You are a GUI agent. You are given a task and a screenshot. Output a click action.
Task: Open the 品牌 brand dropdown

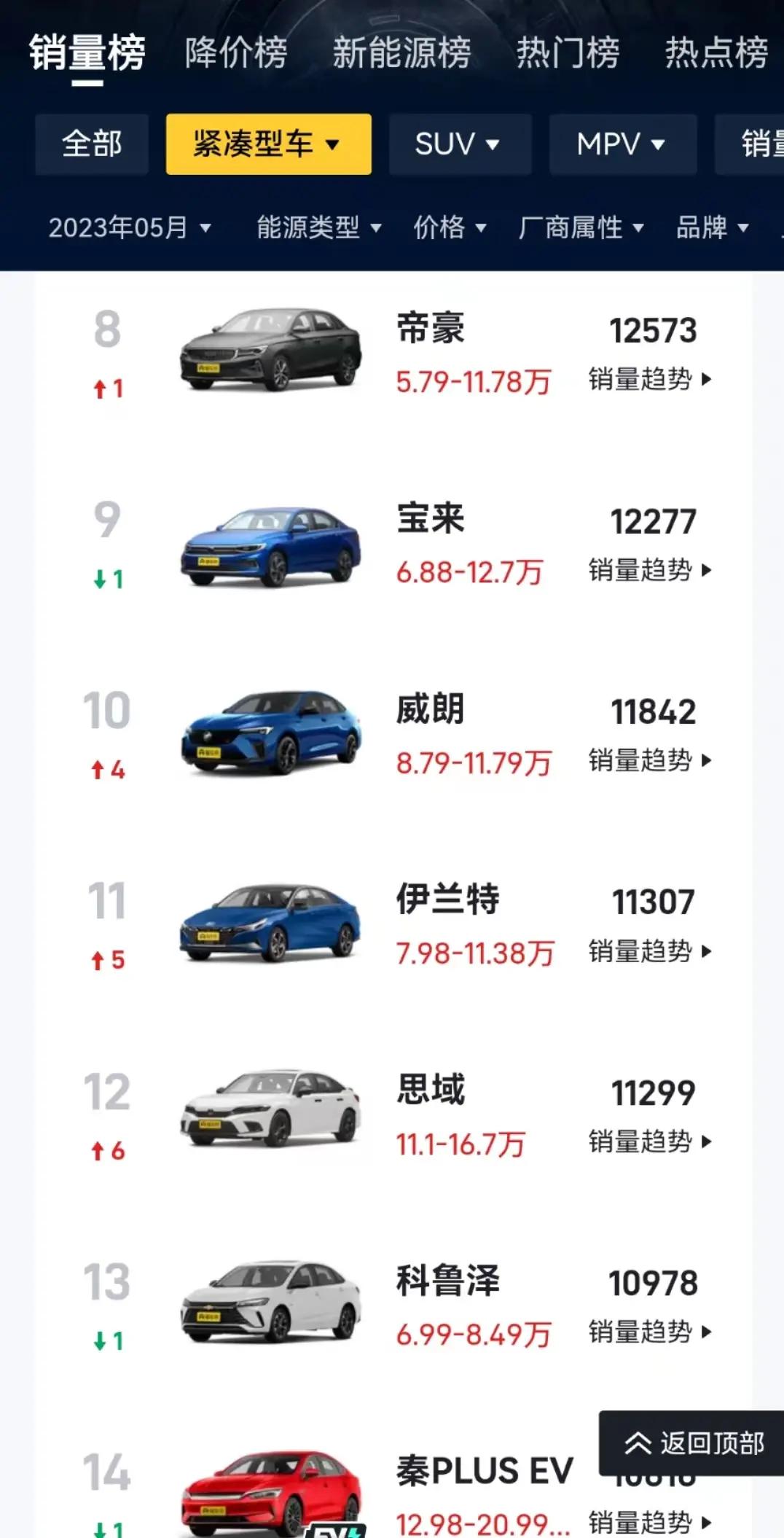709,227
